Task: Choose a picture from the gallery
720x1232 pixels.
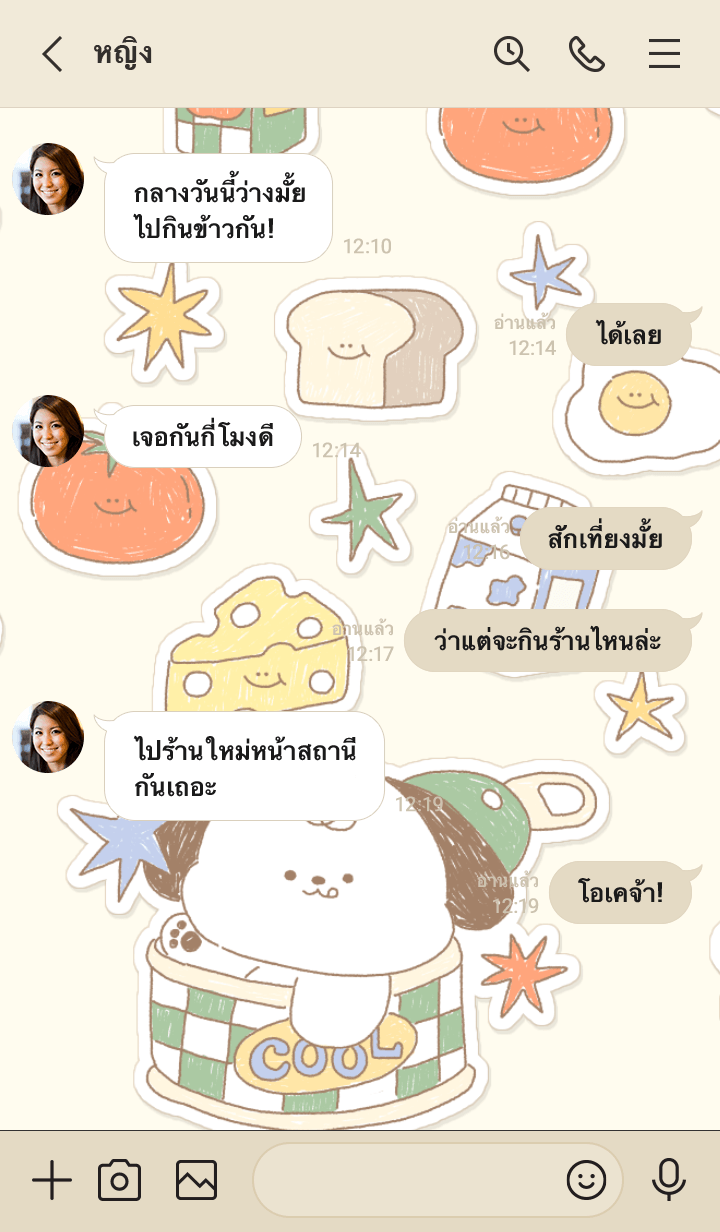Action: point(196,1181)
